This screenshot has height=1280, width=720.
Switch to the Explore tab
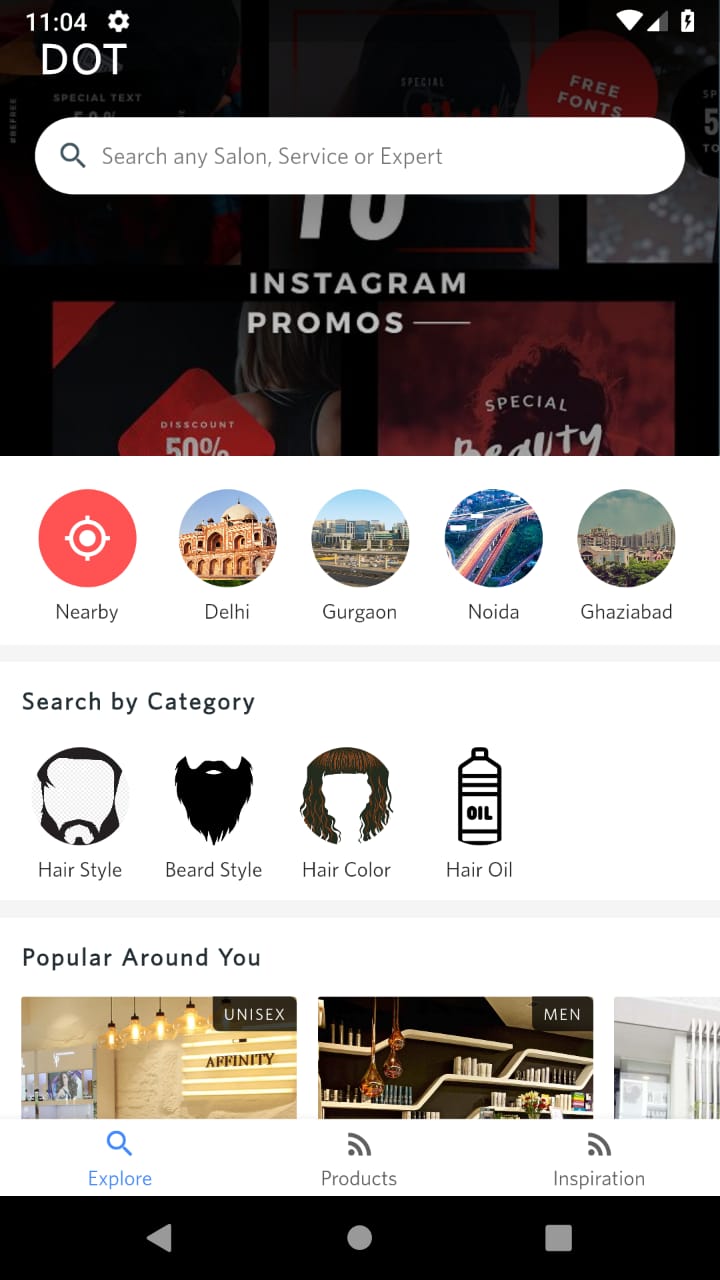click(x=120, y=1158)
